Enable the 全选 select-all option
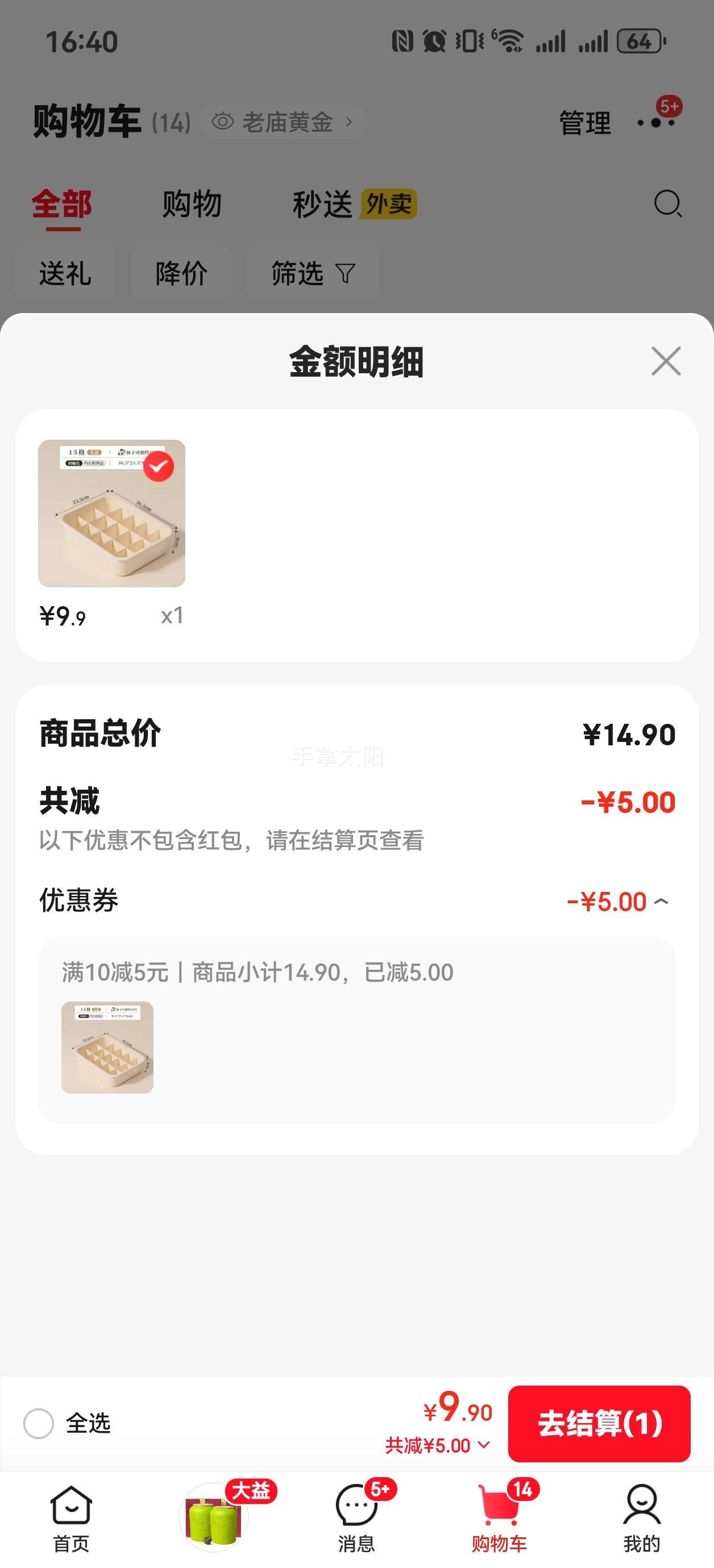The image size is (714, 1568). (39, 1424)
